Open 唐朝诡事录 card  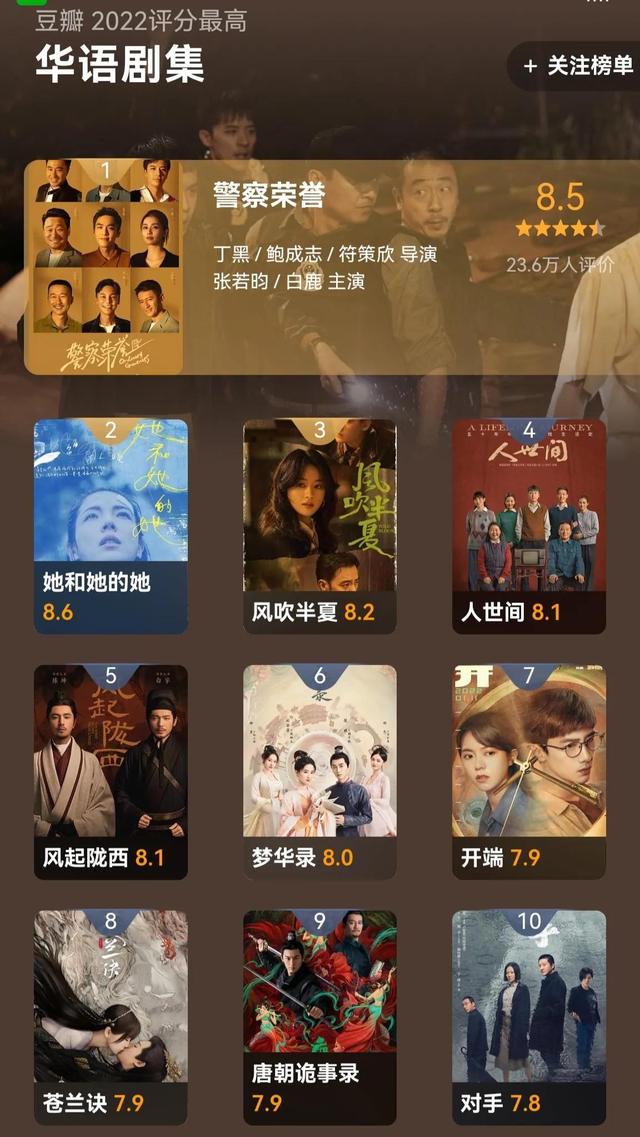(x=320, y=1017)
